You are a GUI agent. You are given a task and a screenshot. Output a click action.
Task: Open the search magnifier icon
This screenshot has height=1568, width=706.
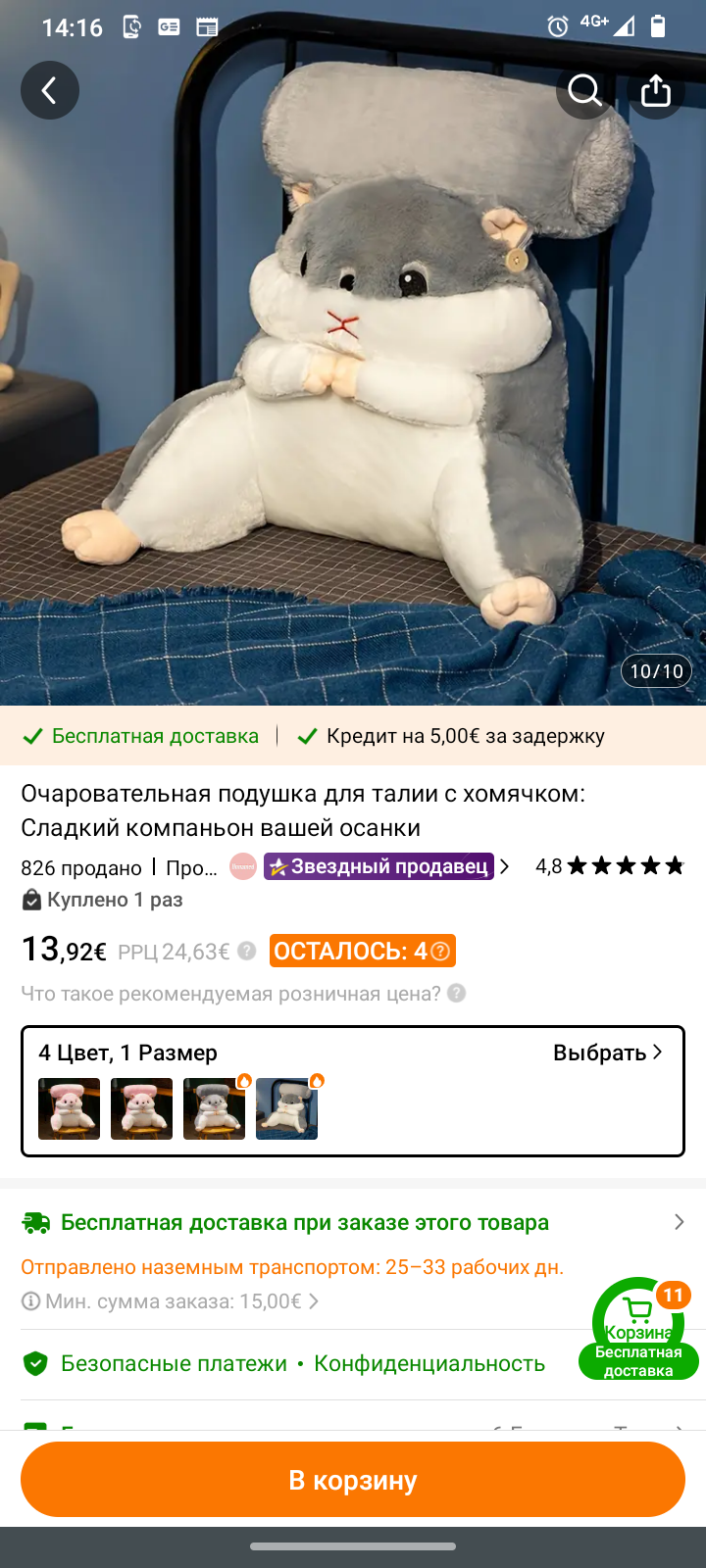[x=584, y=90]
